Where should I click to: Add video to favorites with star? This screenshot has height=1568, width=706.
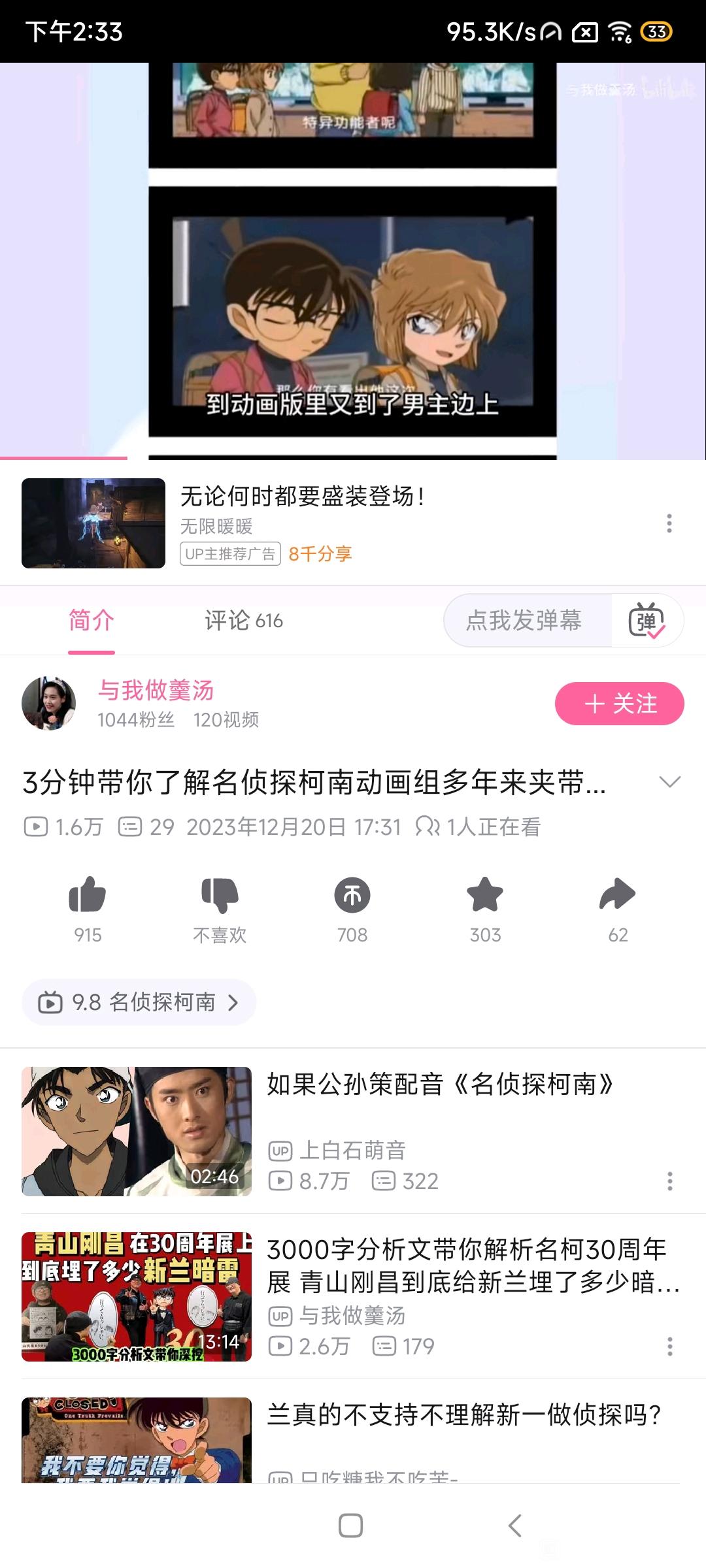[x=485, y=895]
